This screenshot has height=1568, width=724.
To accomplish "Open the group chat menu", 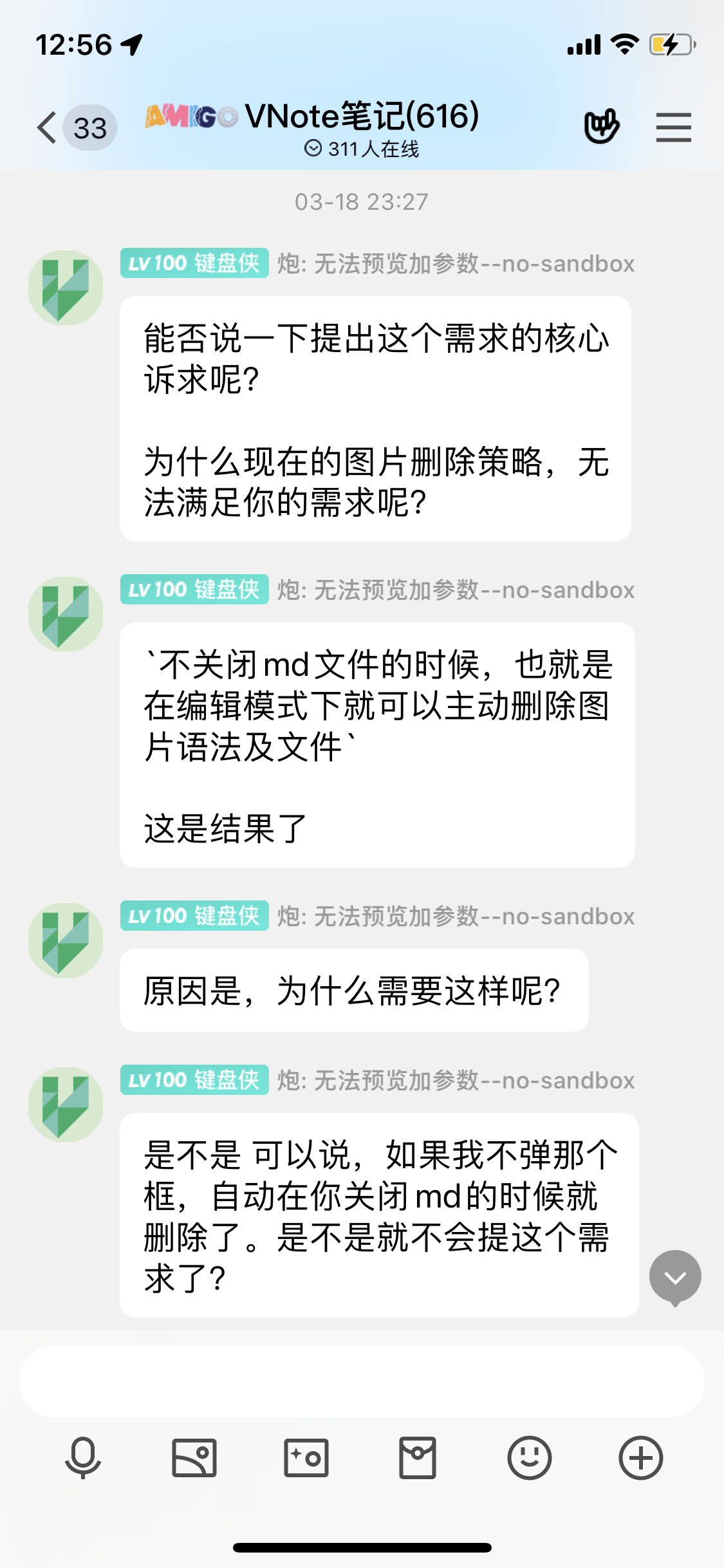I will [673, 127].
